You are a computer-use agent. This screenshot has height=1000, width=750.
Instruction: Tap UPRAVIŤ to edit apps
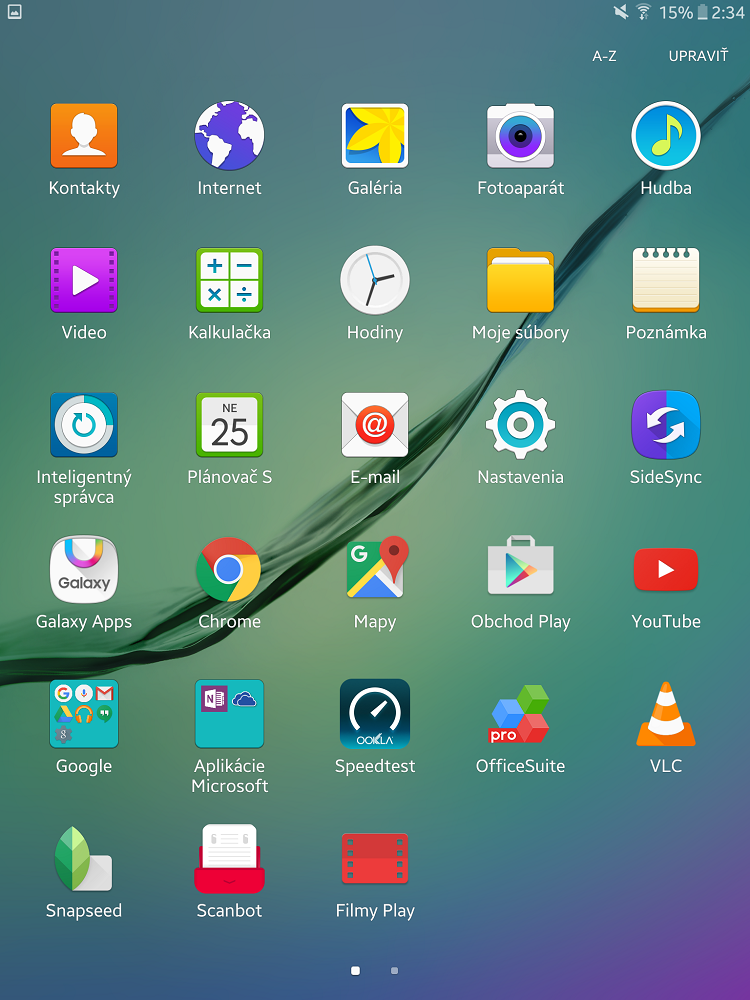(x=698, y=56)
